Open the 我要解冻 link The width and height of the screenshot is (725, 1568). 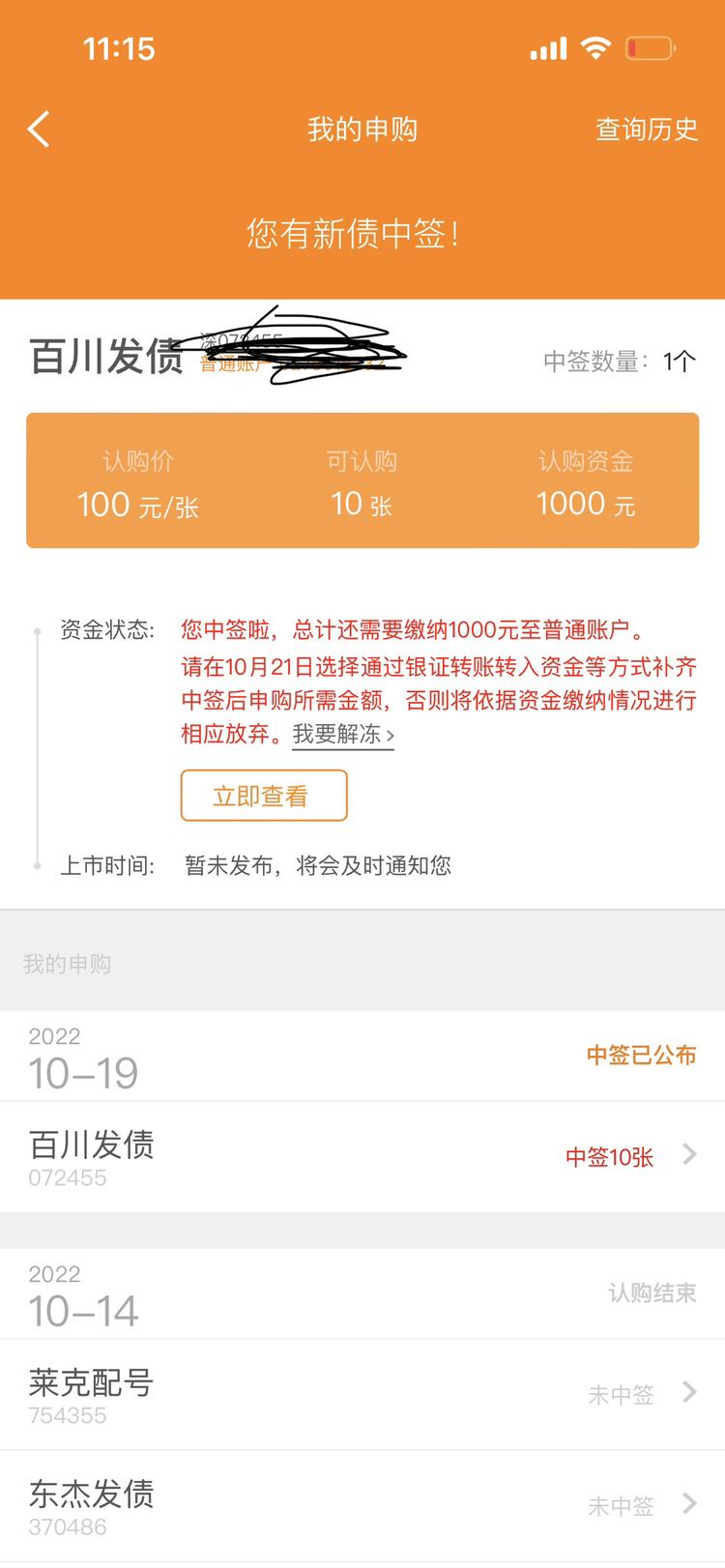coord(343,735)
